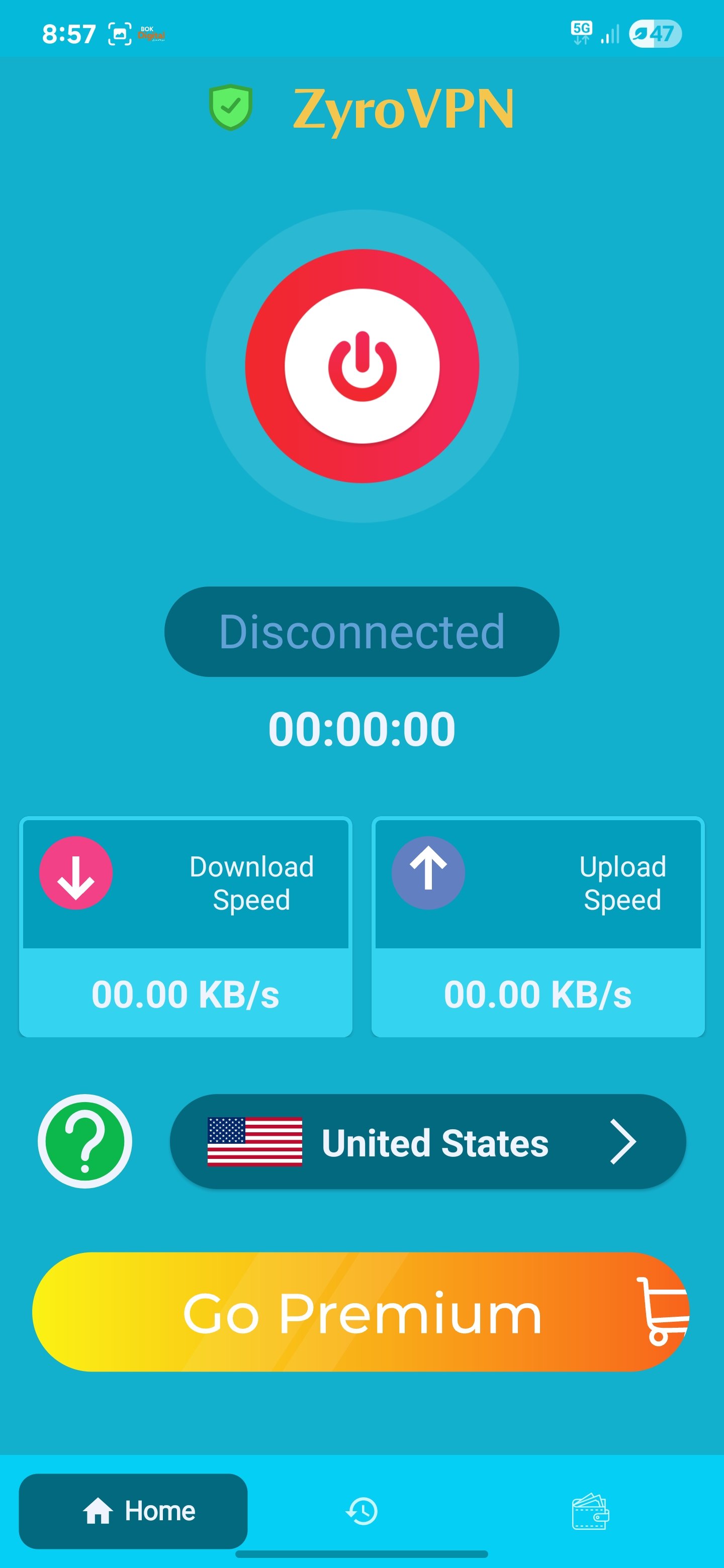Tap the pink download speed arrow icon
This screenshot has width=724, height=1568.
pos(75,872)
